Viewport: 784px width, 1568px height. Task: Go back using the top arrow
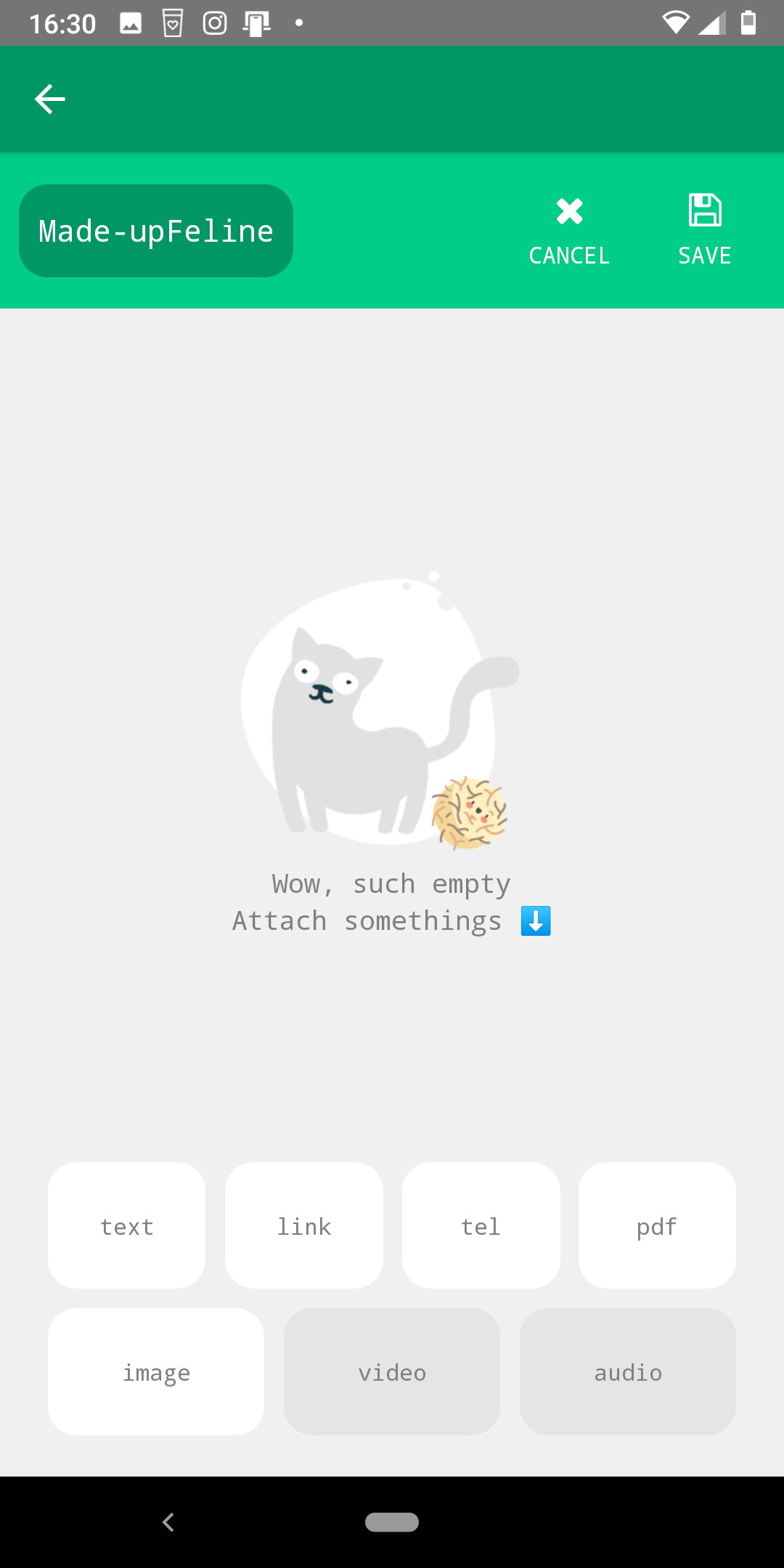(49, 99)
